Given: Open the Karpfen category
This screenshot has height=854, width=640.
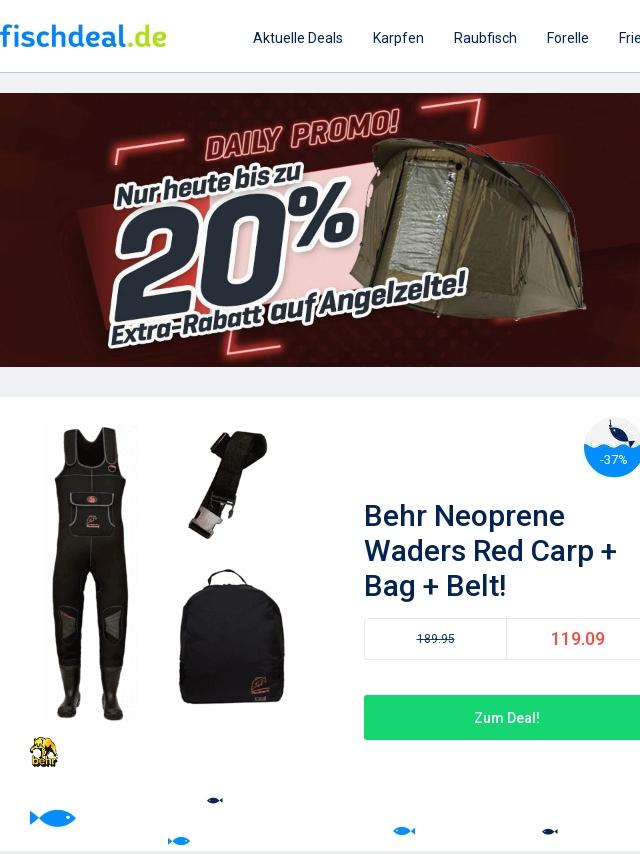Looking at the screenshot, I should pyautogui.click(x=398, y=38).
